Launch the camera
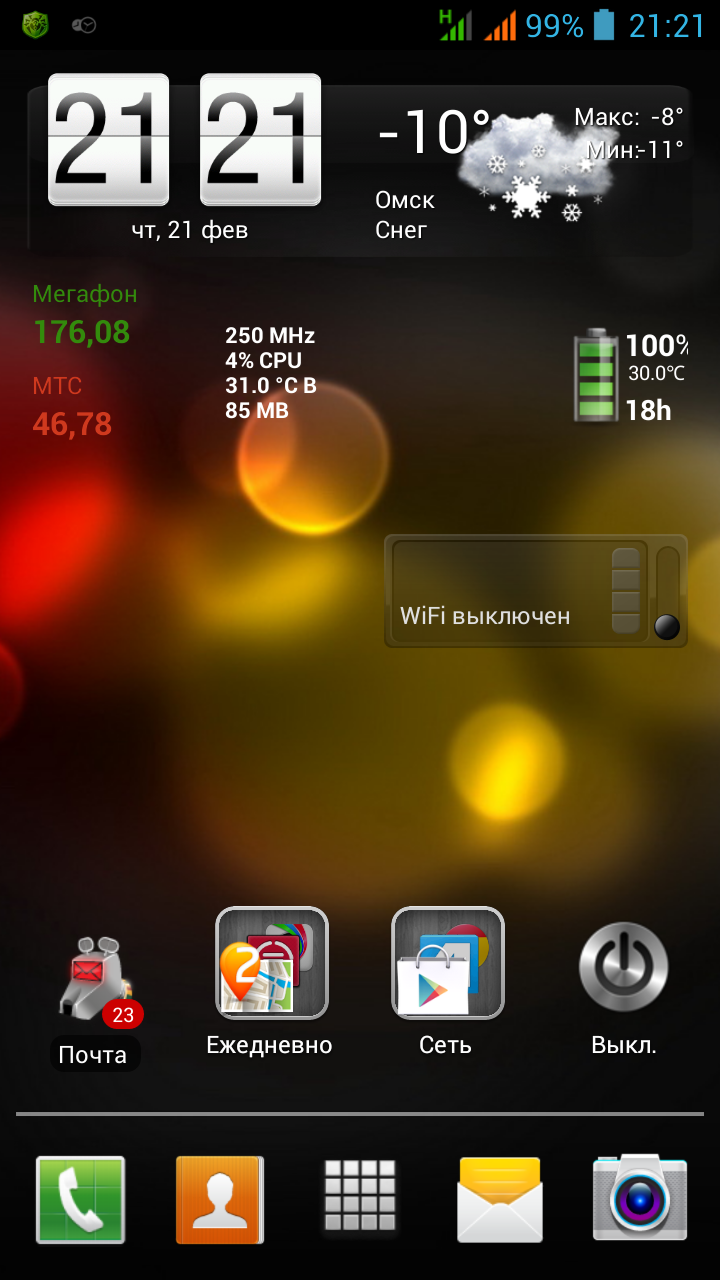The width and height of the screenshot is (720, 1280). point(639,1199)
